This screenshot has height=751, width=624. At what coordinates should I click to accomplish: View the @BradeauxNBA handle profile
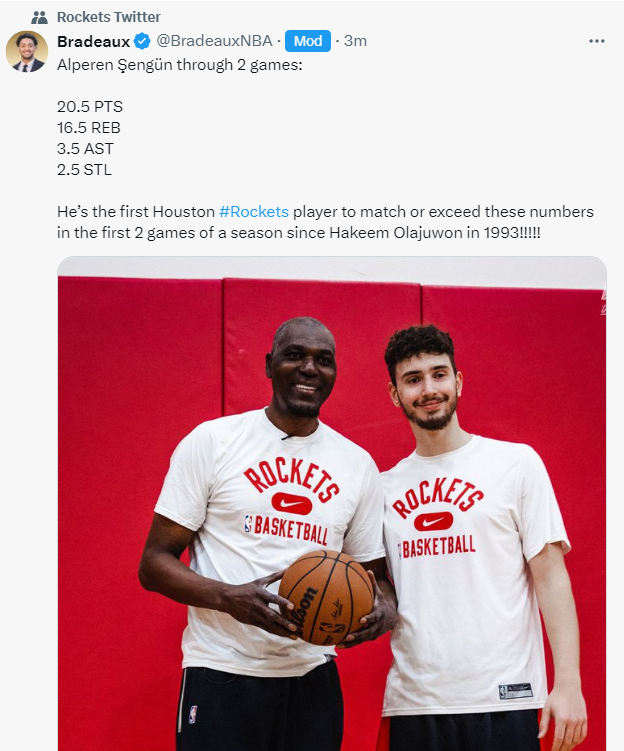click(214, 41)
